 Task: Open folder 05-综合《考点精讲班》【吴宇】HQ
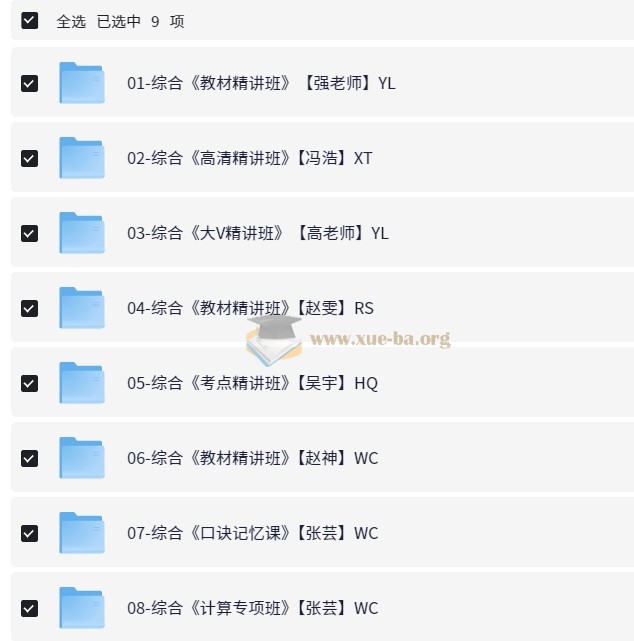point(252,383)
